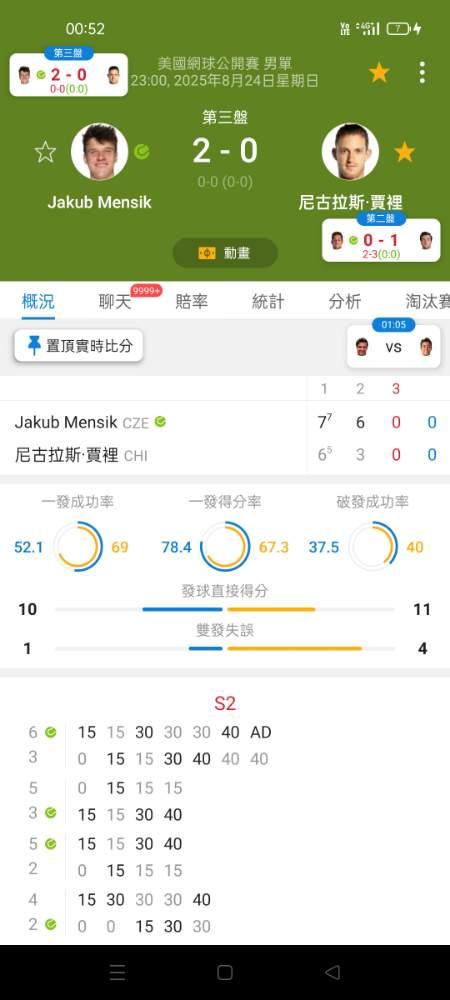The height and width of the screenshot is (1000, 450).
Task: Go to the 分析 tab
Action: [345, 302]
